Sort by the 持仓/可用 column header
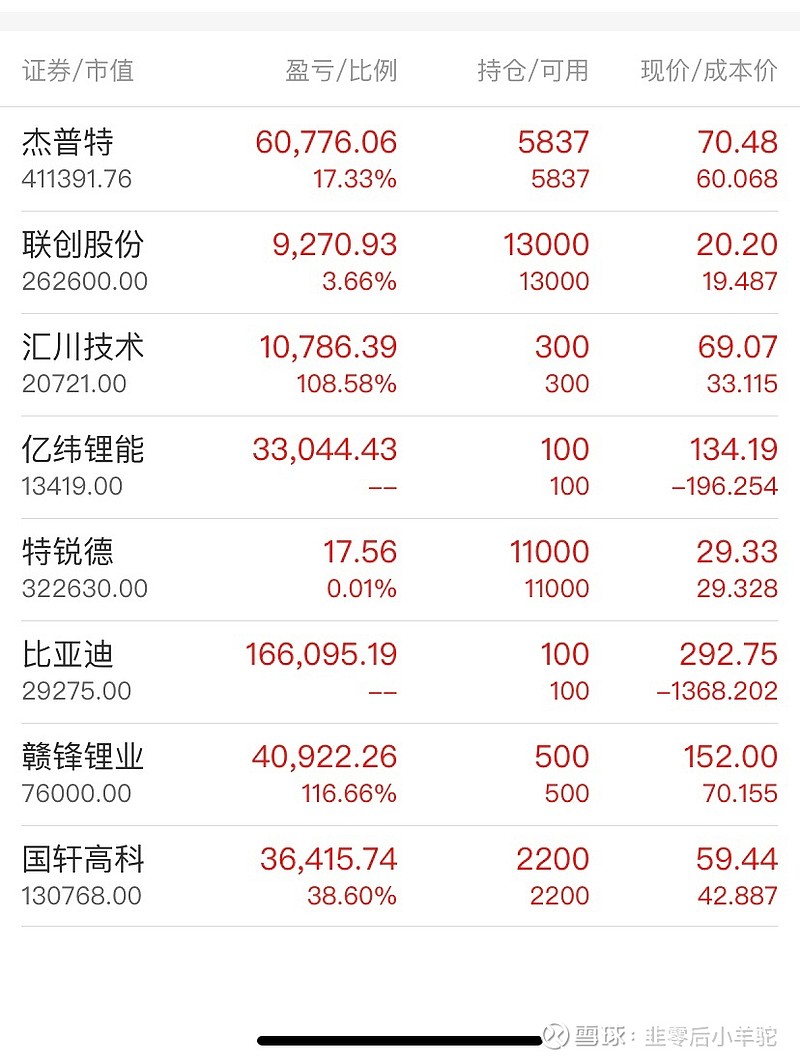Image resolution: width=800 pixels, height=1061 pixels. (532, 71)
